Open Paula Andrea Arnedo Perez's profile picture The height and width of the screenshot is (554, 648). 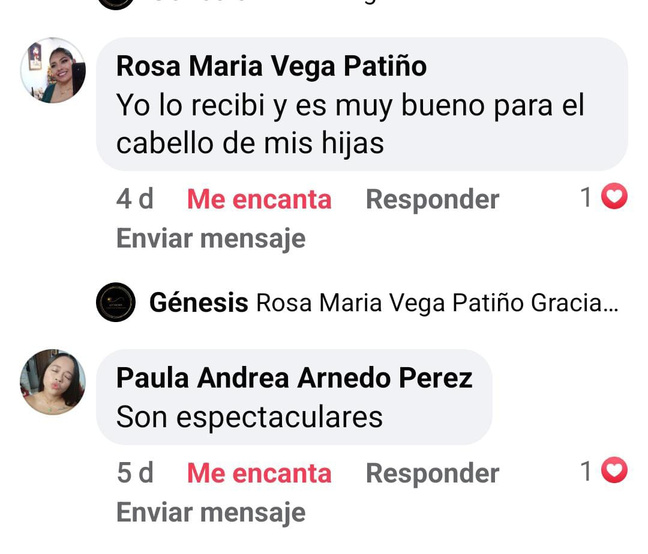coord(52,382)
